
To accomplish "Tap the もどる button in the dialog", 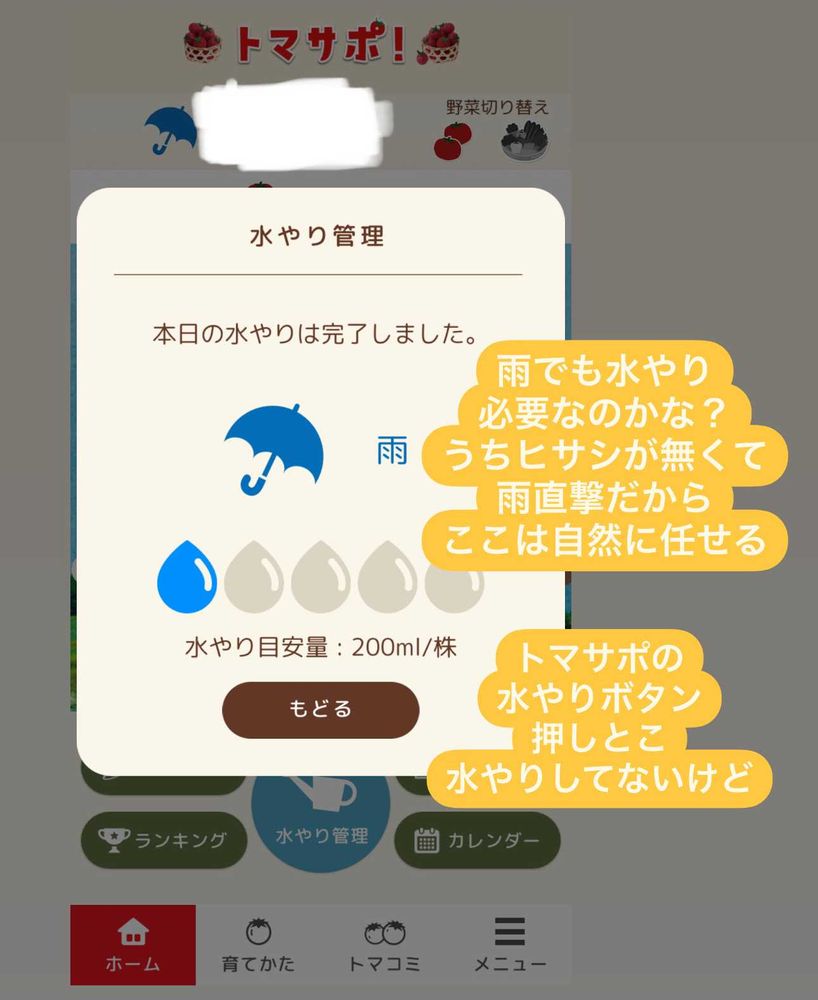I will (320, 710).
